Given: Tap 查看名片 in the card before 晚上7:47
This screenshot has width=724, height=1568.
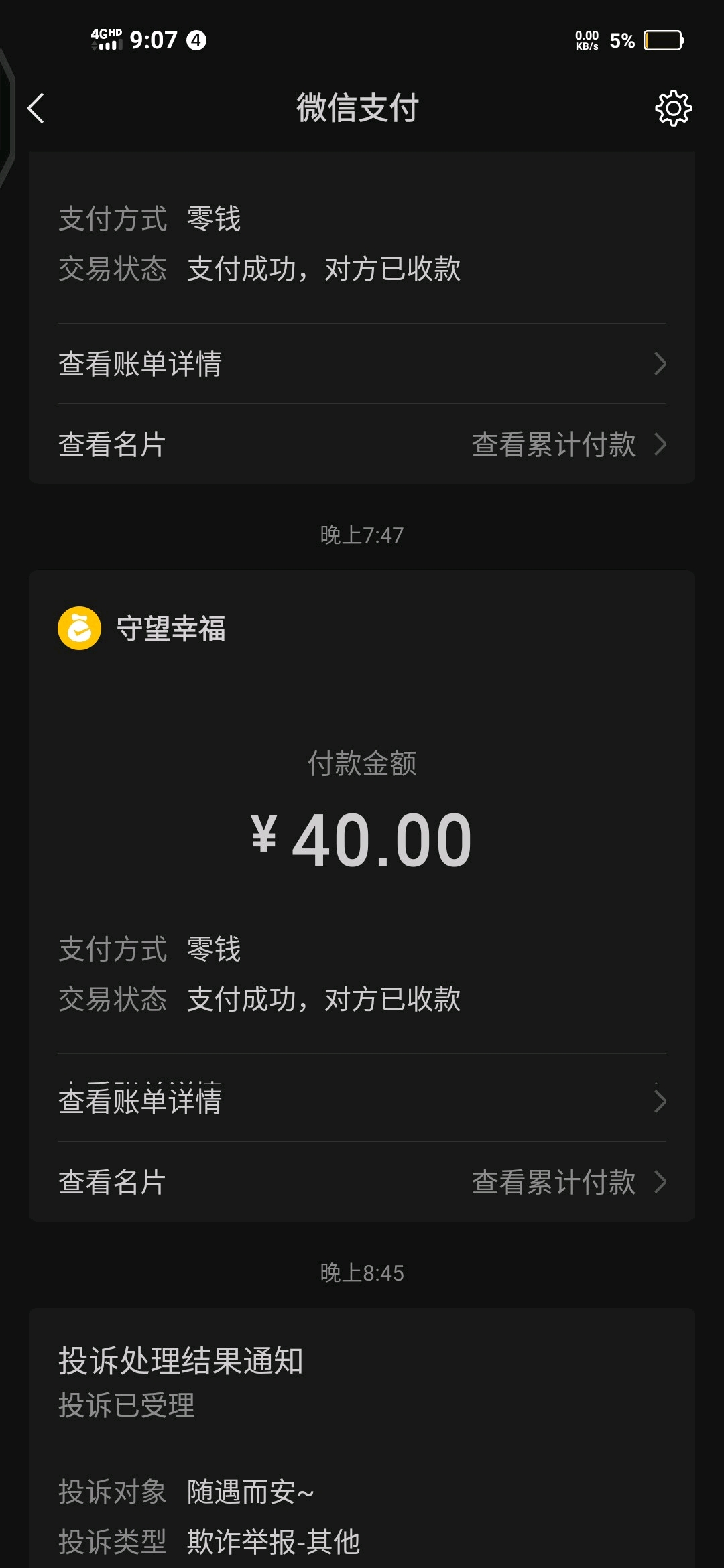Looking at the screenshot, I should (x=113, y=444).
